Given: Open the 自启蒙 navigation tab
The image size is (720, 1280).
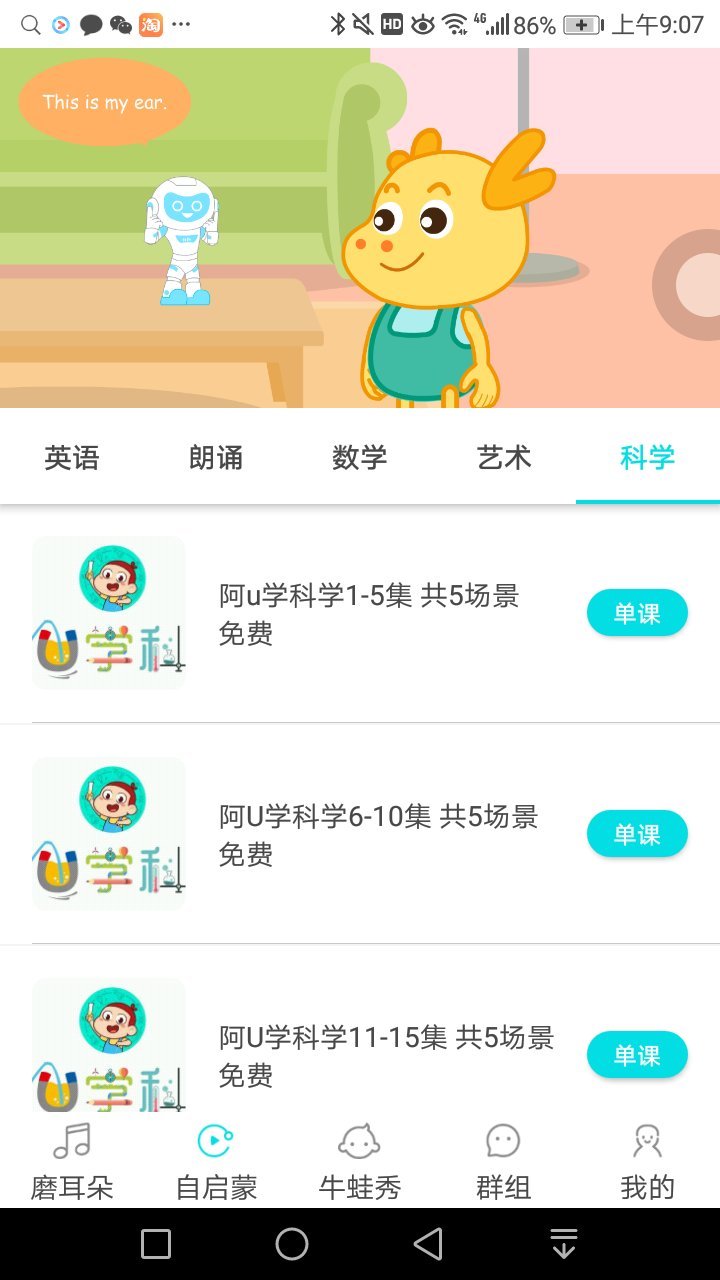Looking at the screenshot, I should [x=216, y=1162].
